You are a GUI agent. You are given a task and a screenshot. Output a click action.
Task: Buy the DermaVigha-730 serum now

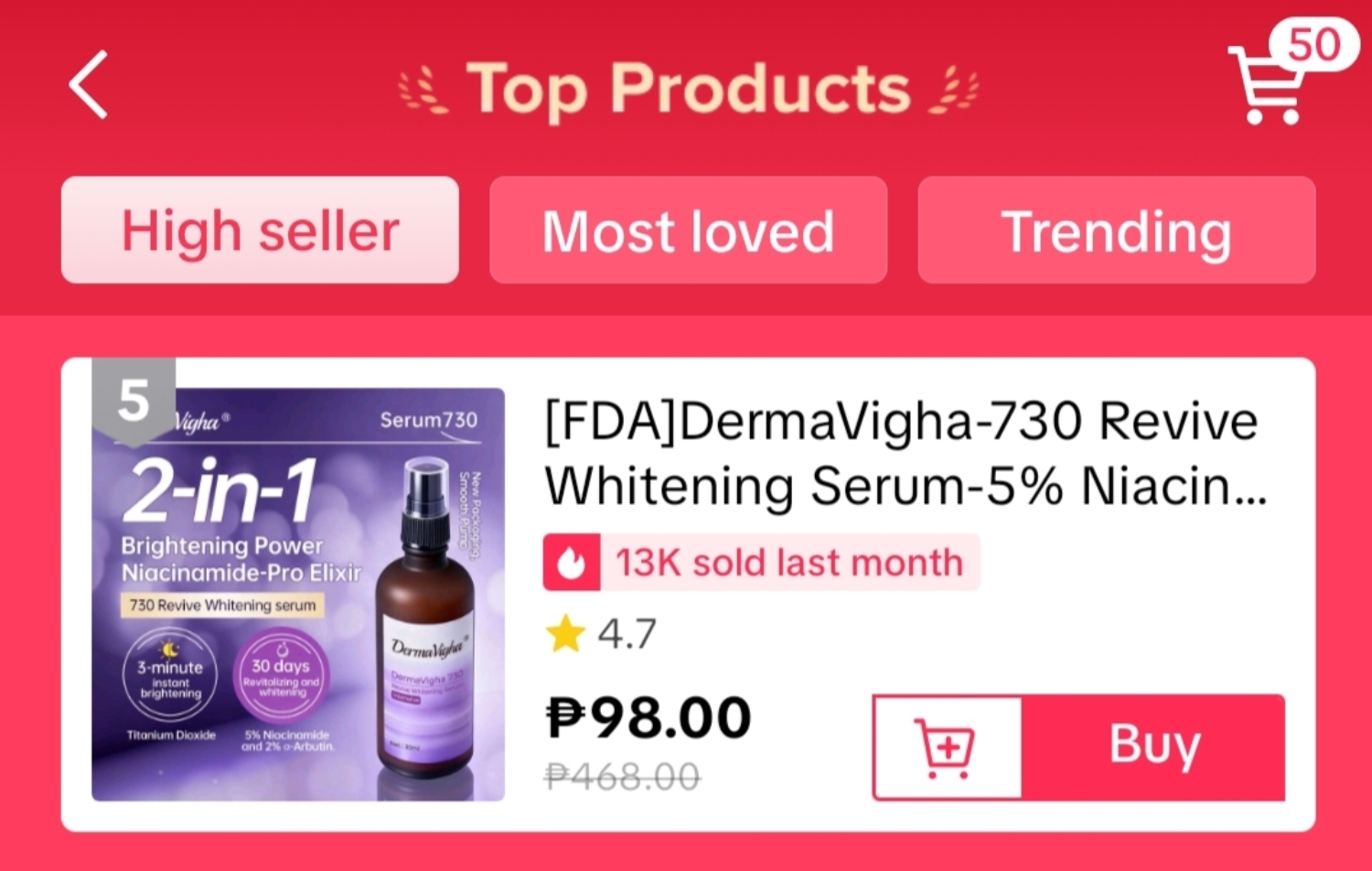coord(1153,747)
